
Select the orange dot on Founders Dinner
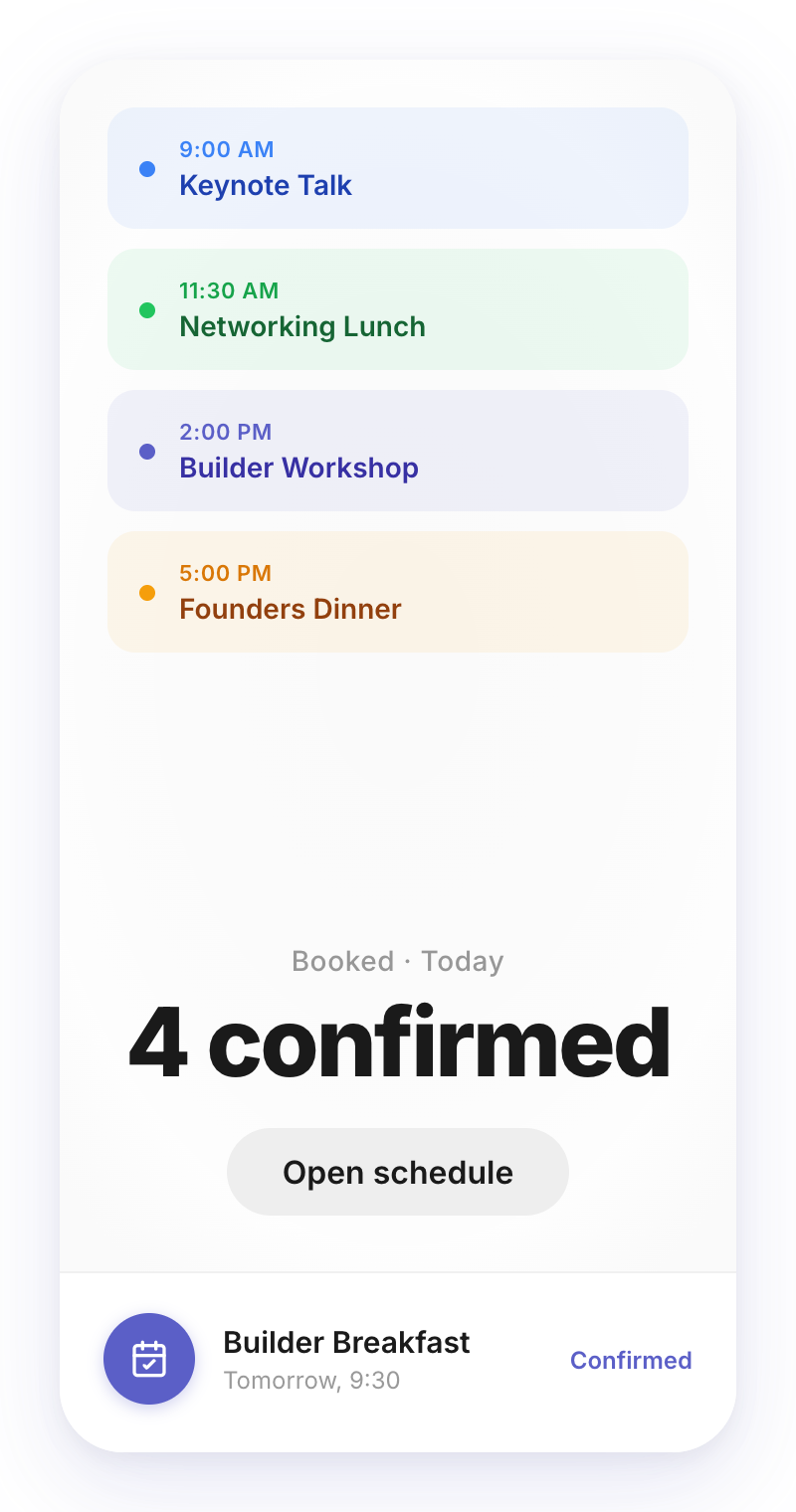[x=147, y=591]
